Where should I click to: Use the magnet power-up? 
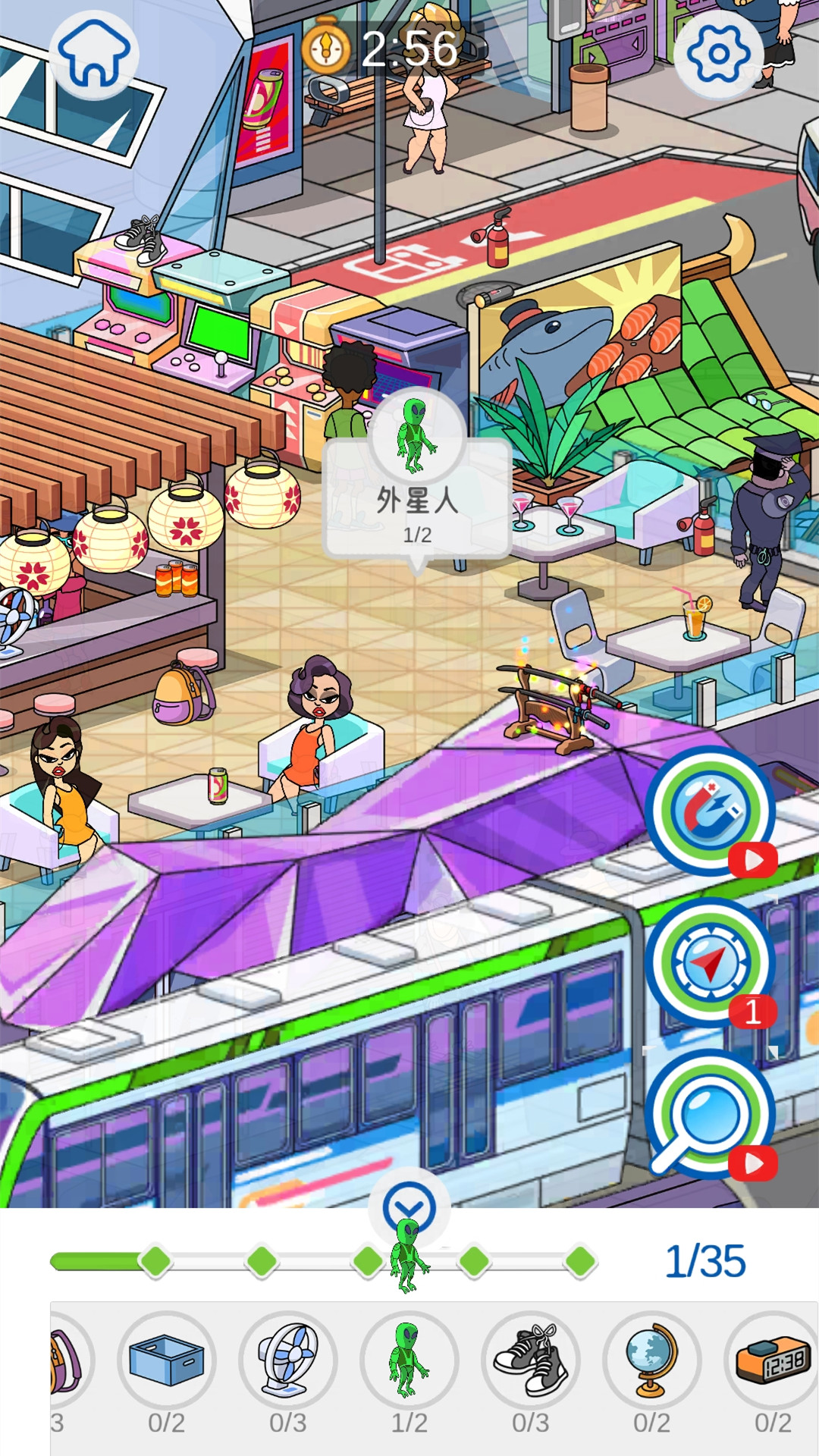711,811
